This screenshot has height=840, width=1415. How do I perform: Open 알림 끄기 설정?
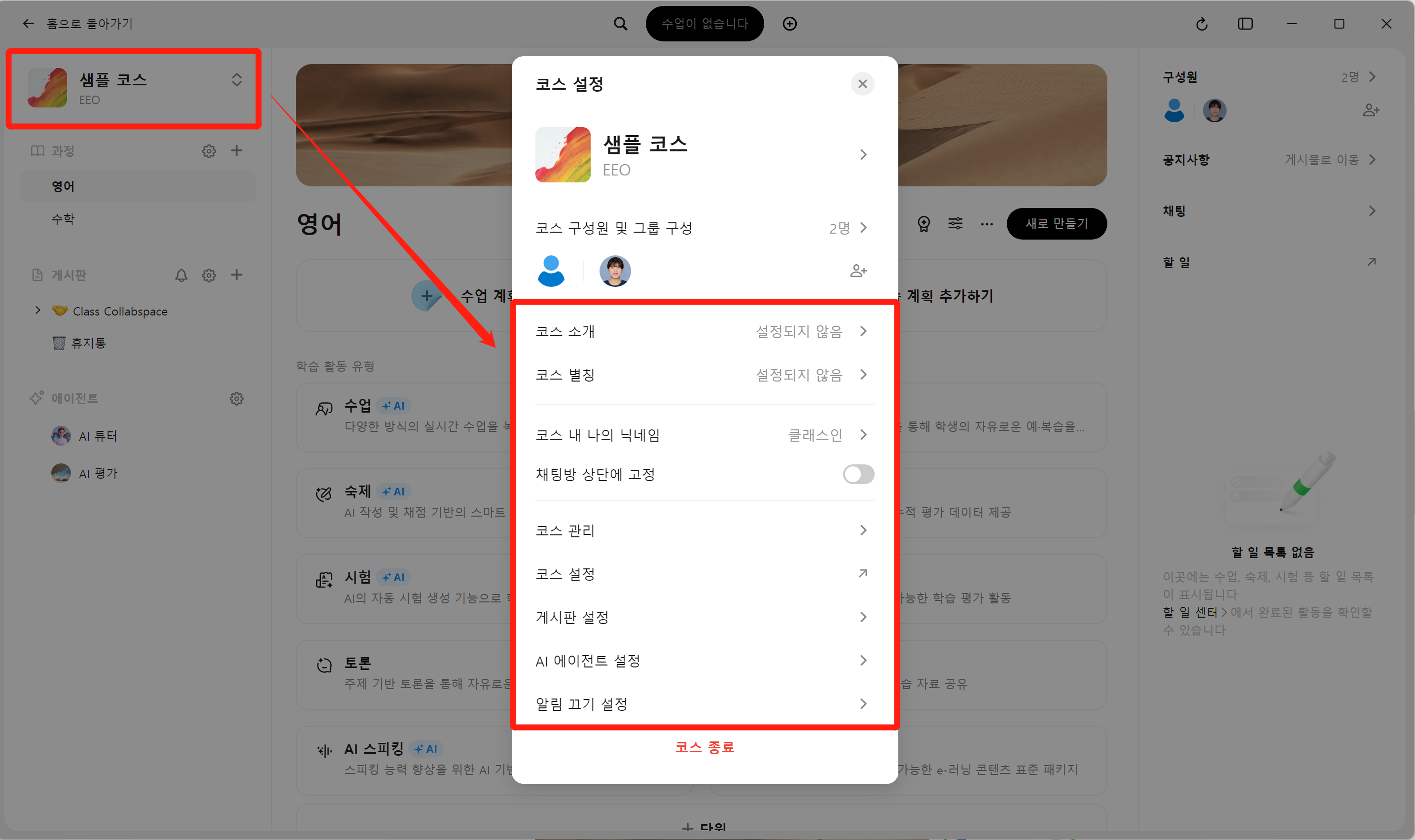pyautogui.click(x=704, y=704)
